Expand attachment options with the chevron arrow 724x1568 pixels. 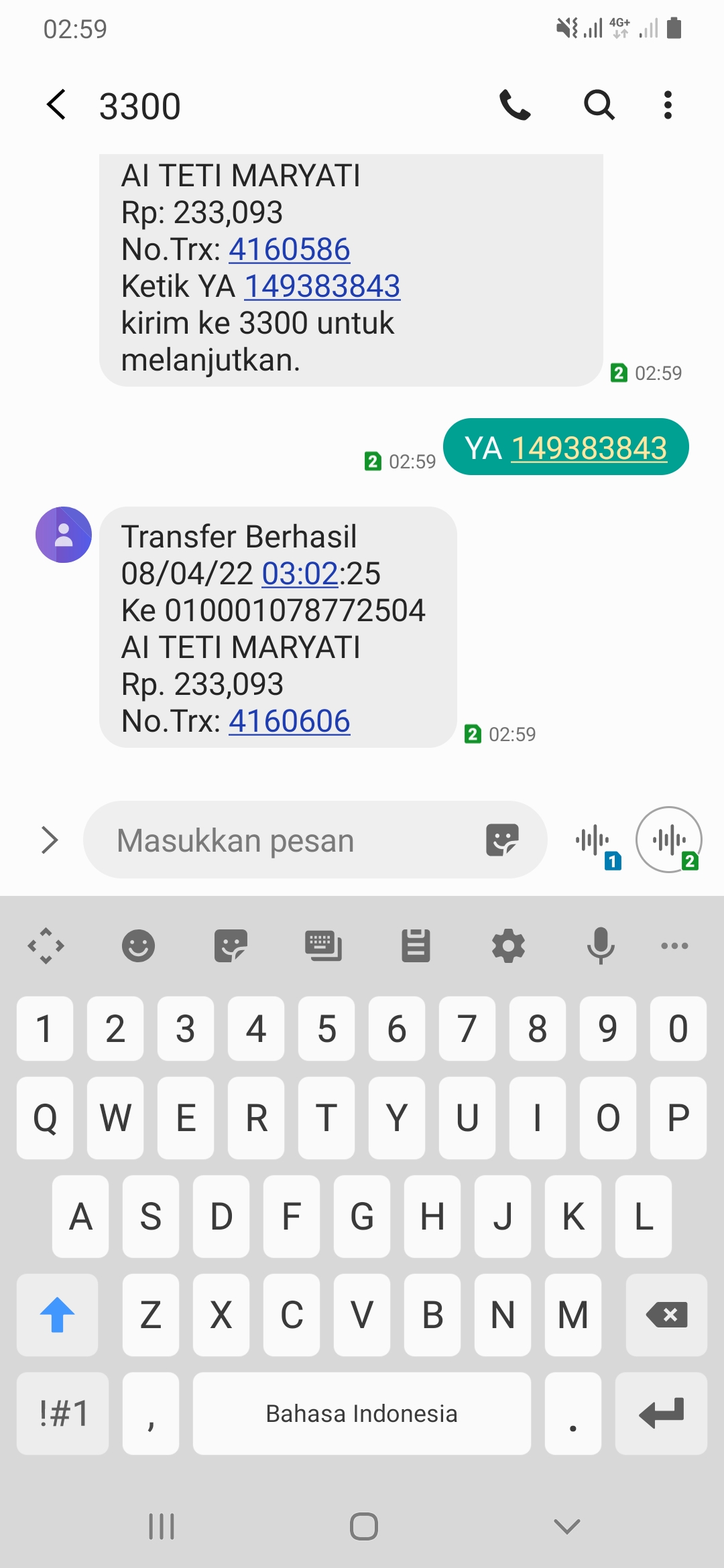[50, 840]
